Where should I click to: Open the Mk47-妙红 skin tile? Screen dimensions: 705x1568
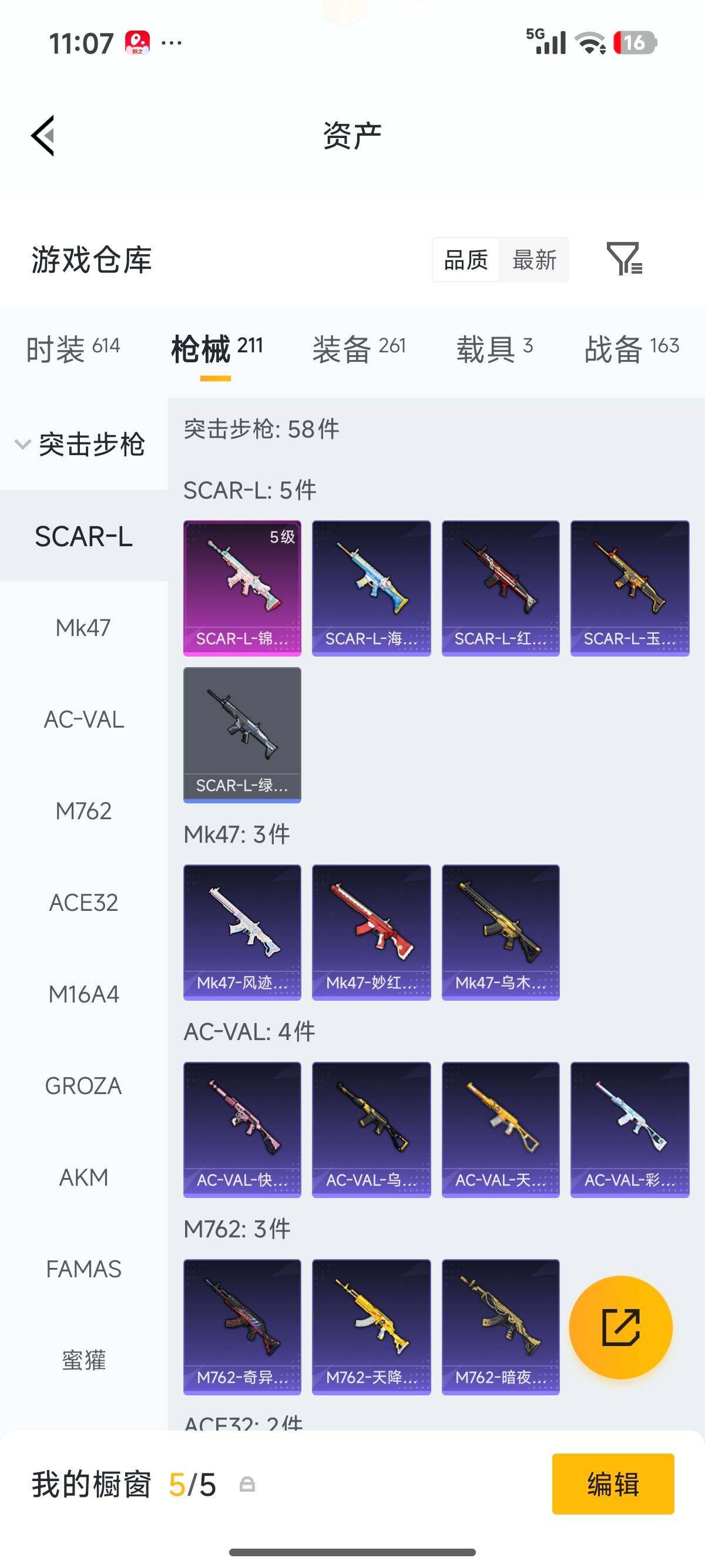point(371,932)
